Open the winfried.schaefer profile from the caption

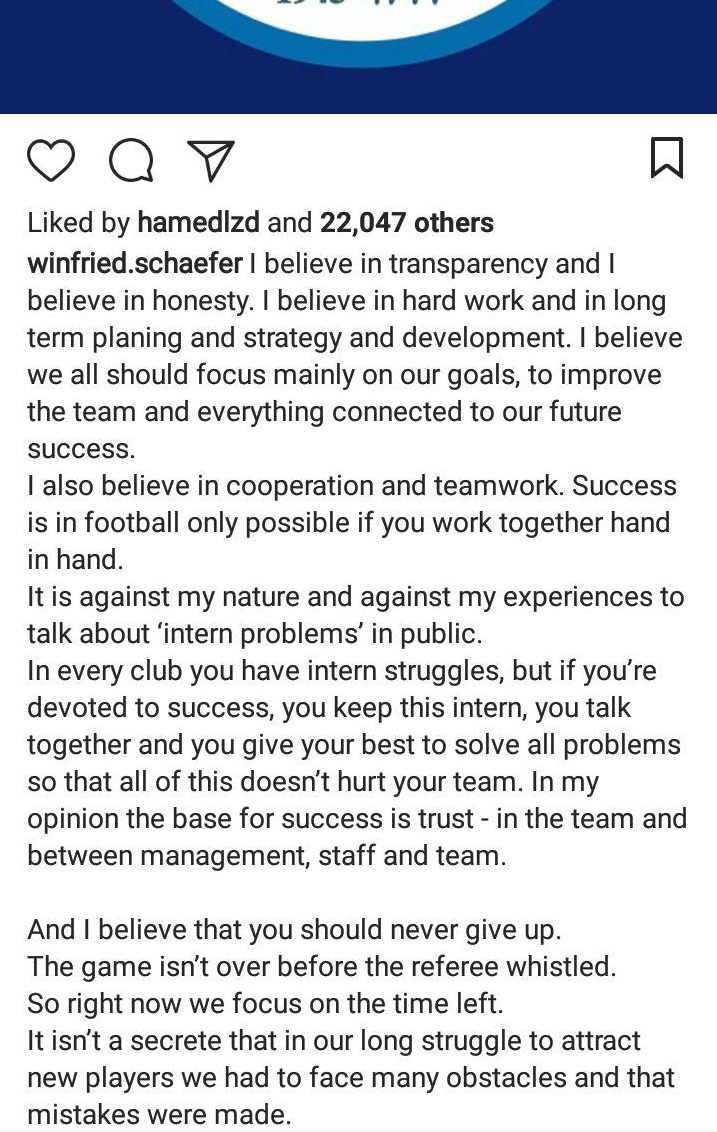(135, 263)
